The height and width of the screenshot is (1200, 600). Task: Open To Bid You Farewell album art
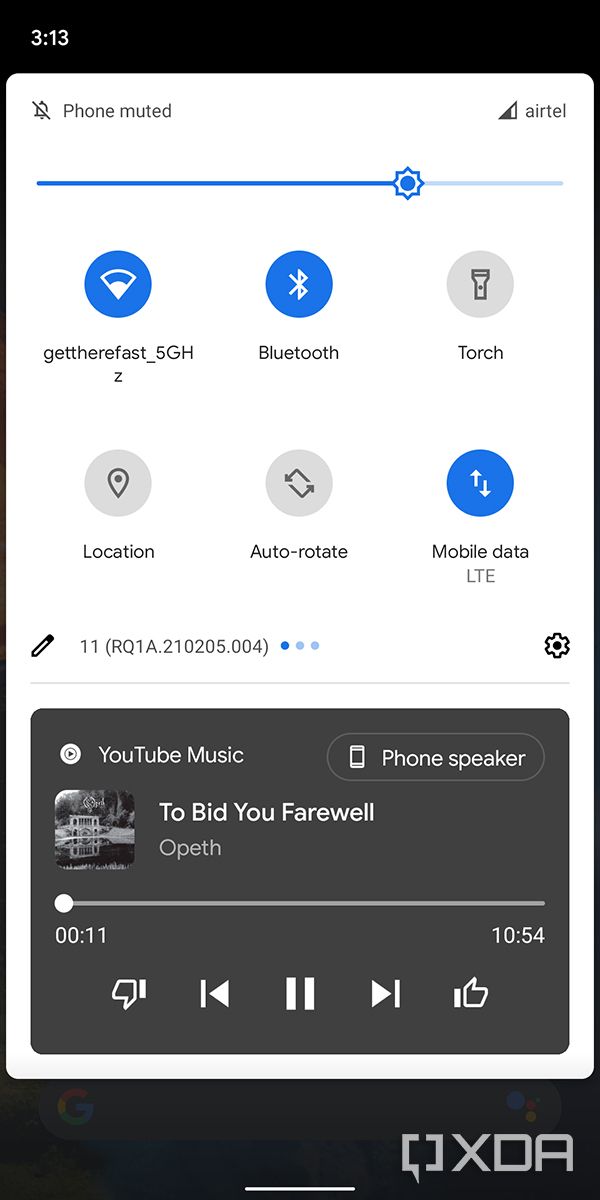pyautogui.click(x=95, y=829)
